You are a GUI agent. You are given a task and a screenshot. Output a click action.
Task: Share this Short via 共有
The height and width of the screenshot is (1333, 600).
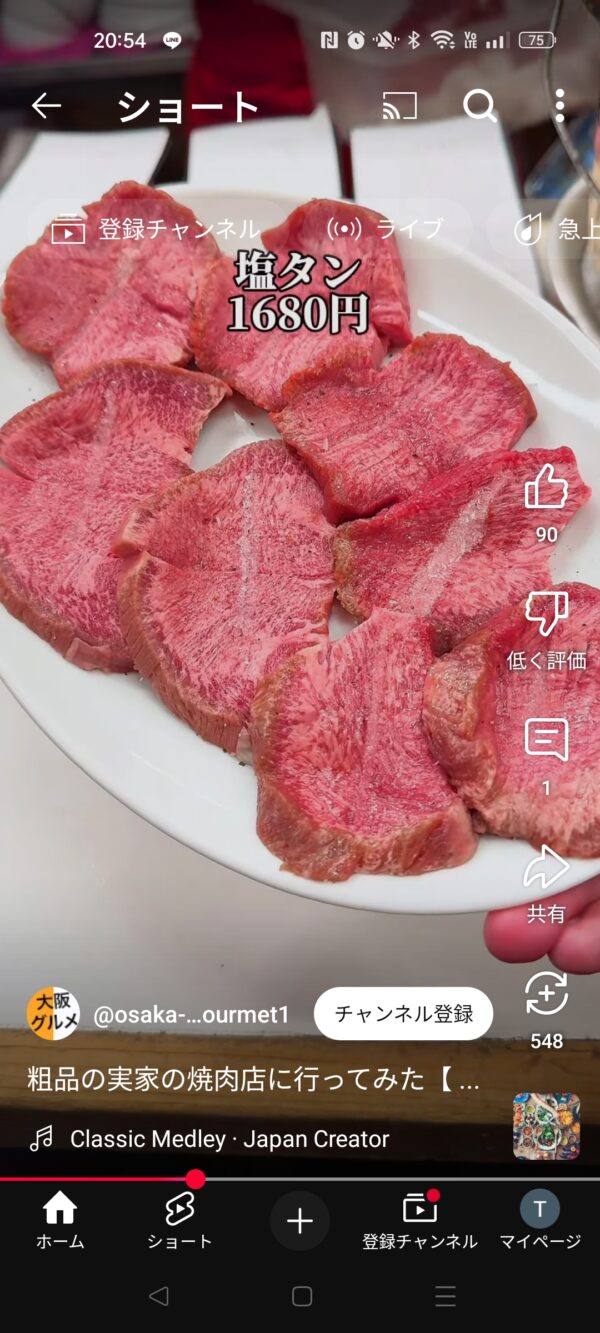tap(546, 868)
